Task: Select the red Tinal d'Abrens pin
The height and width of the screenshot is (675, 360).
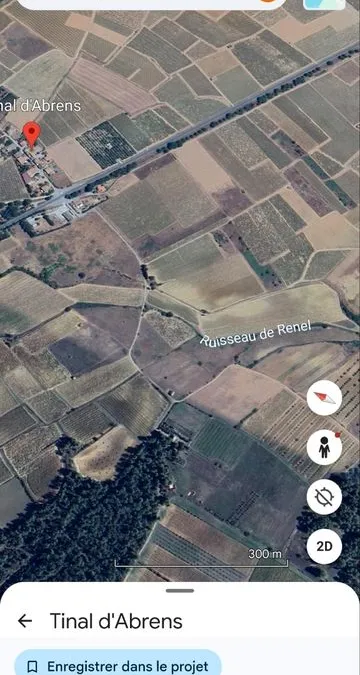Action: pyautogui.click(x=31, y=135)
